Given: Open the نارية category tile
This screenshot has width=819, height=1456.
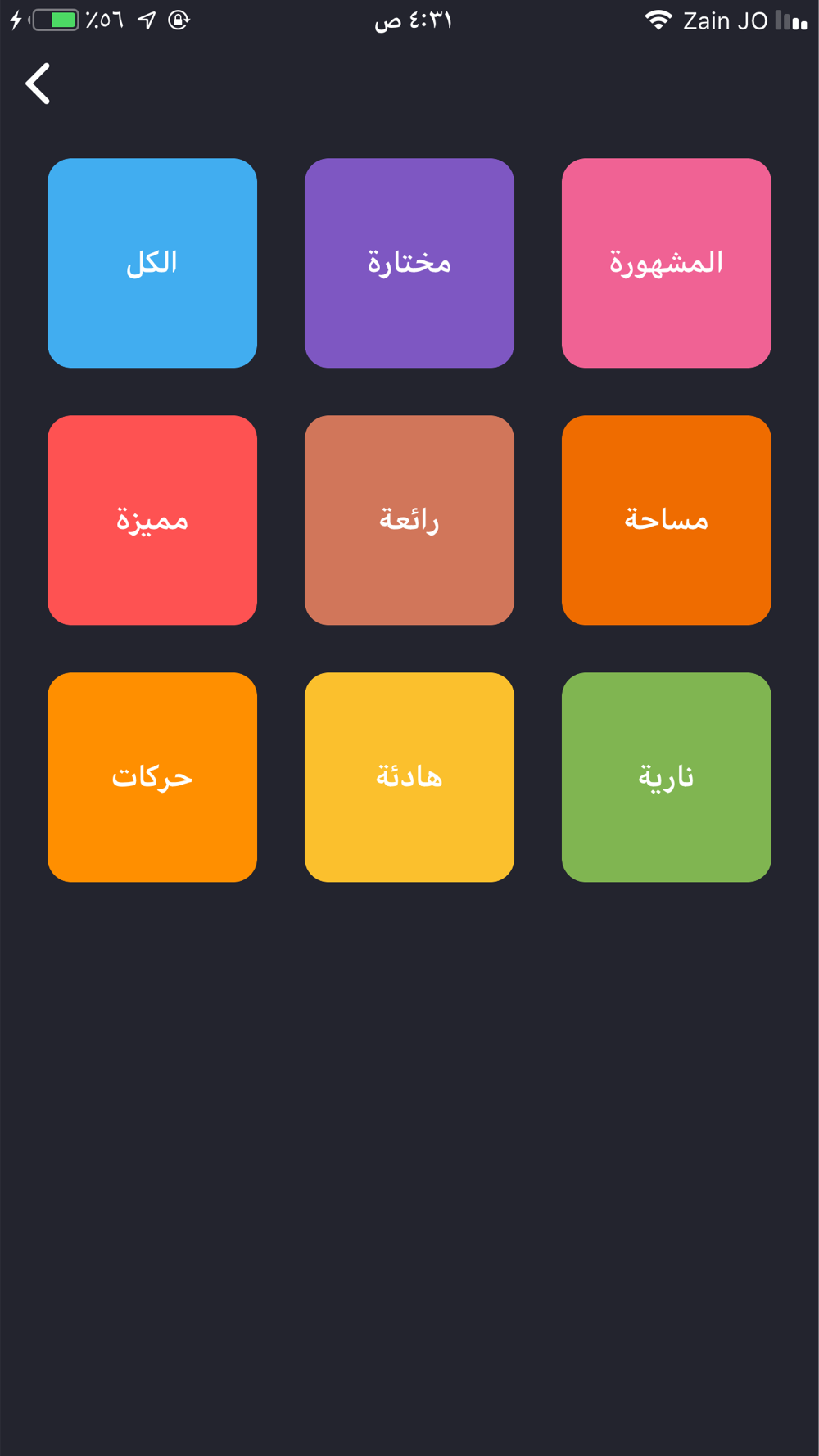Looking at the screenshot, I should click(667, 777).
